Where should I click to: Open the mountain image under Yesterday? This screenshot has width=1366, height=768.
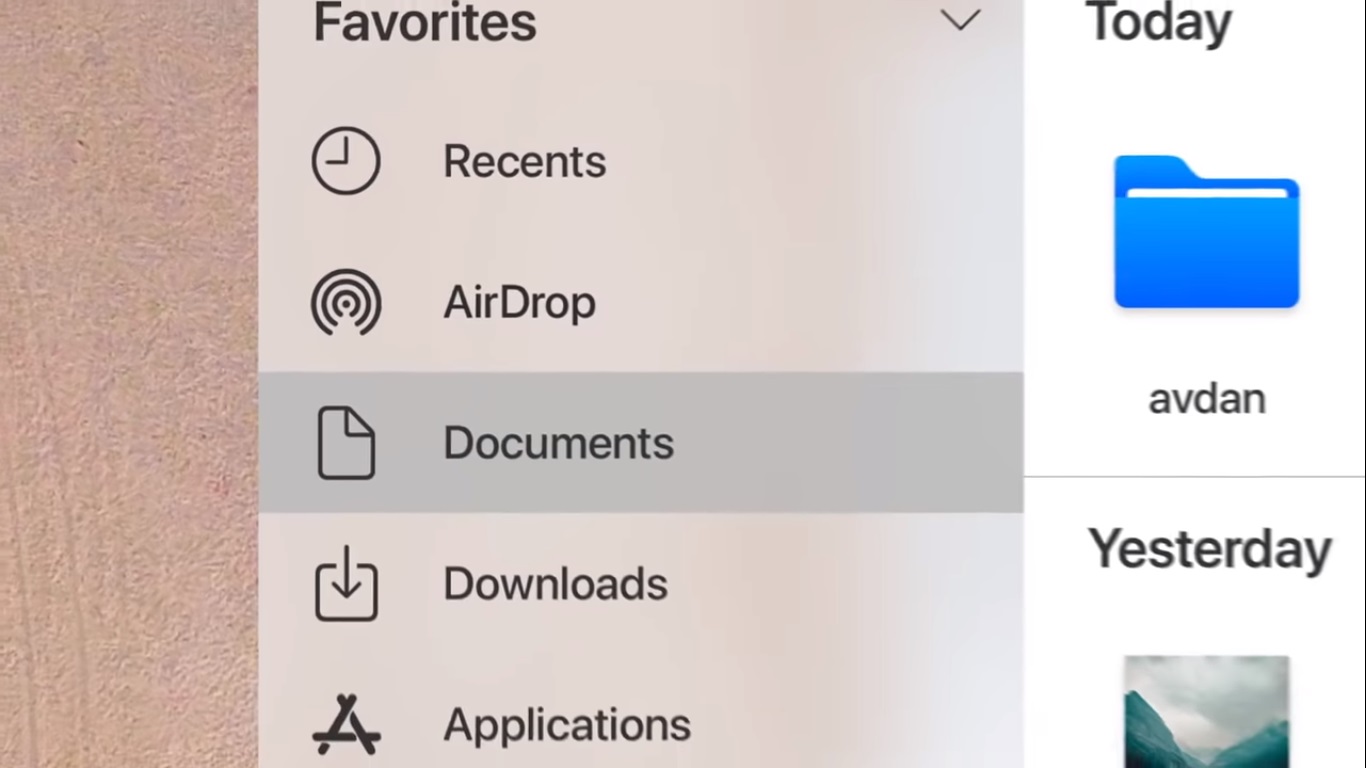click(1206, 711)
